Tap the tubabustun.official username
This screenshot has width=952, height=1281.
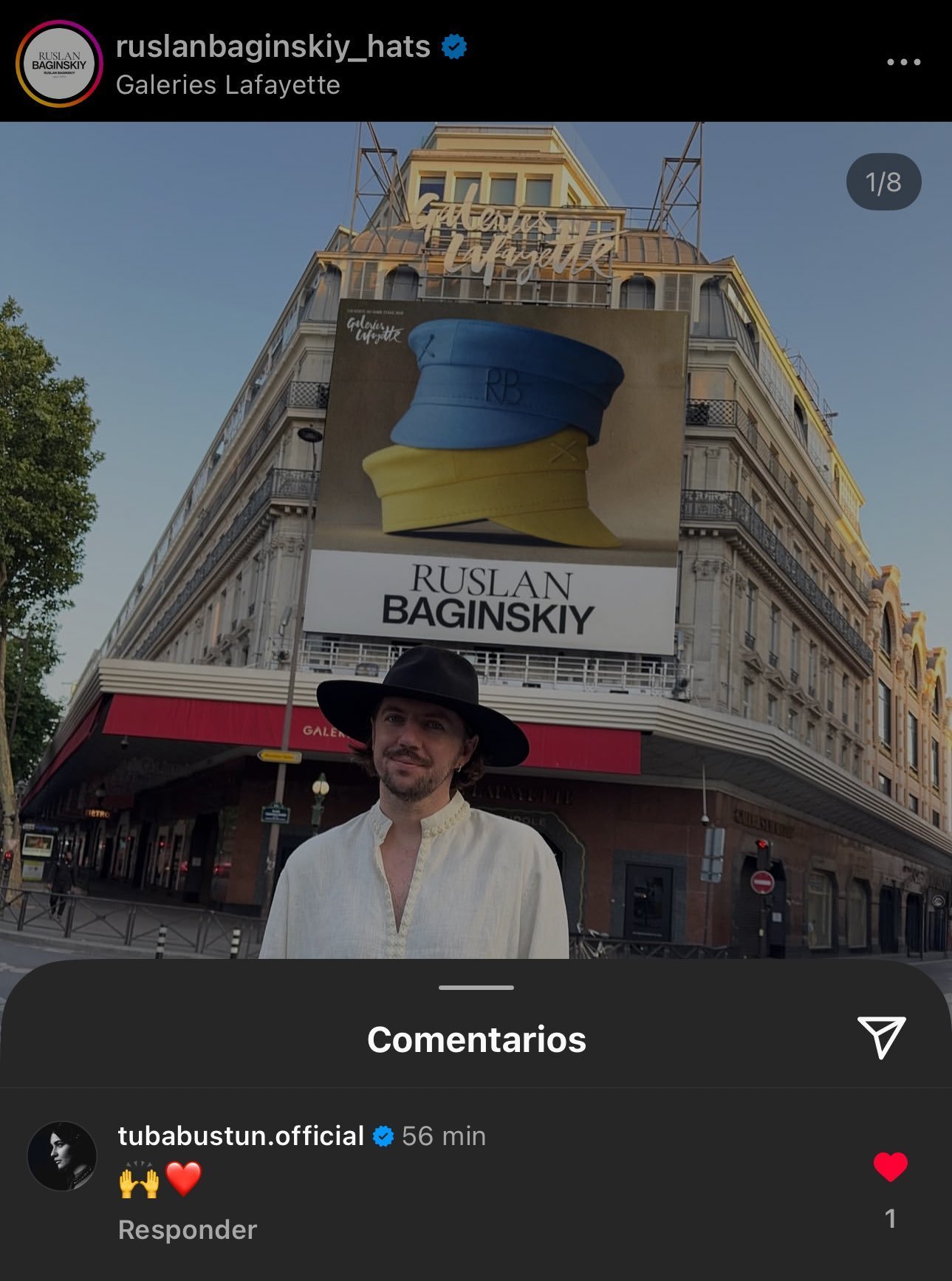(x=241, y=1135)
